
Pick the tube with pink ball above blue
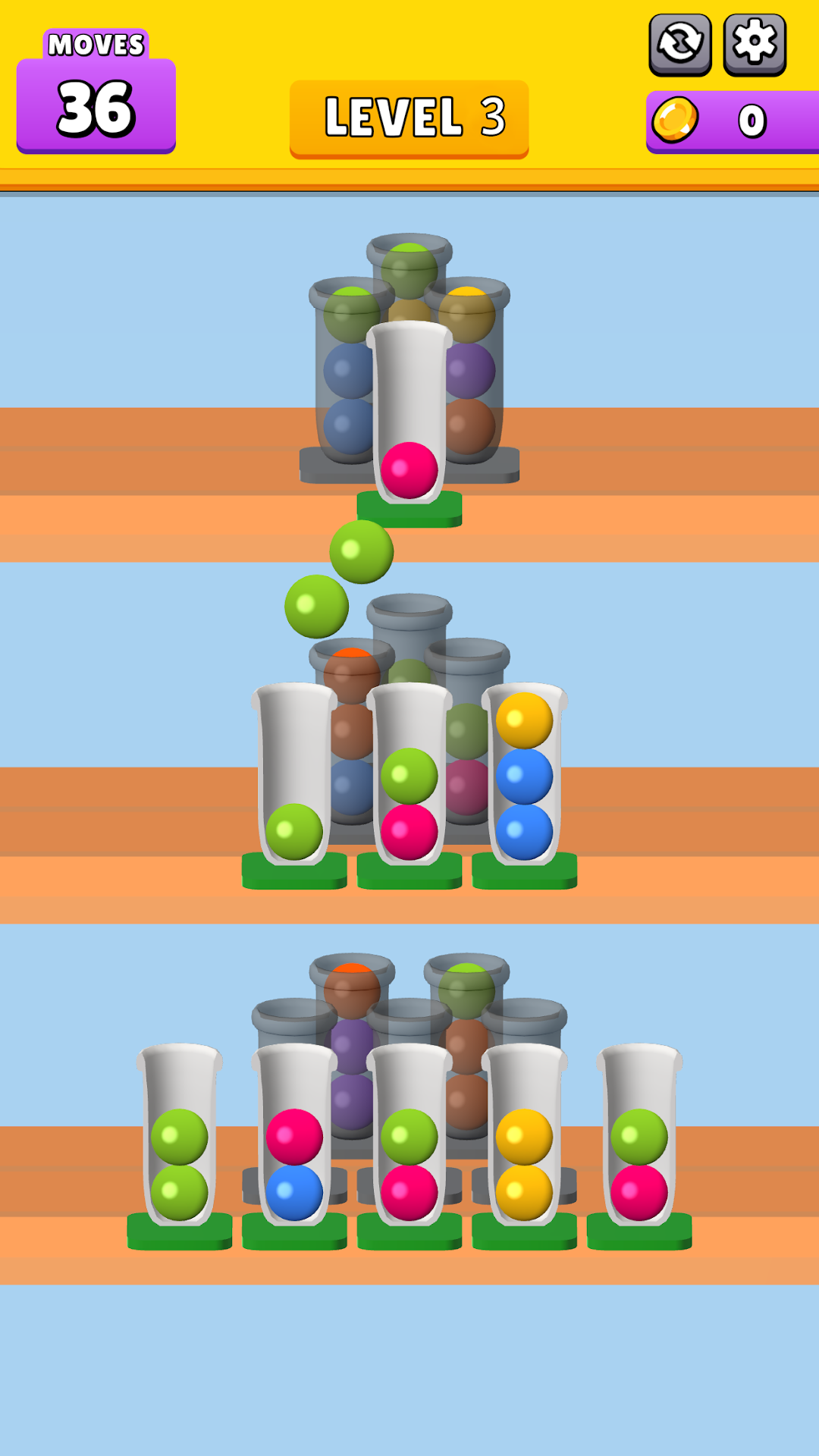[x=294, y=1137]
